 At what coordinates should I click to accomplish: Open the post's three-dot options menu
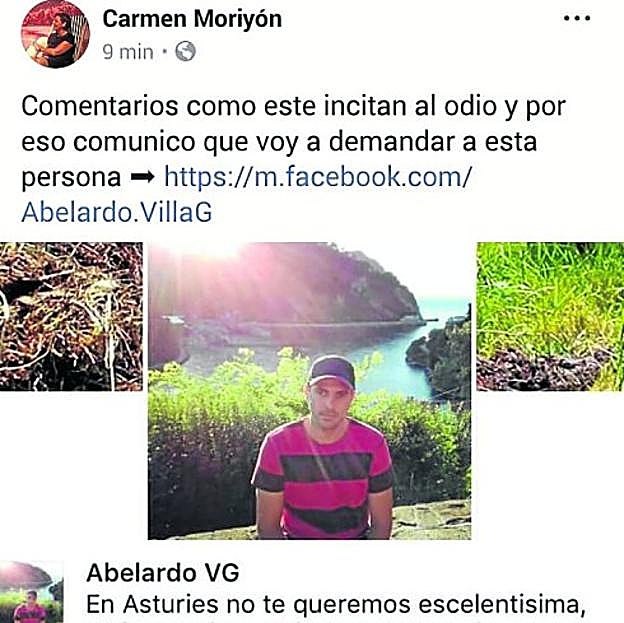(577, 19)
